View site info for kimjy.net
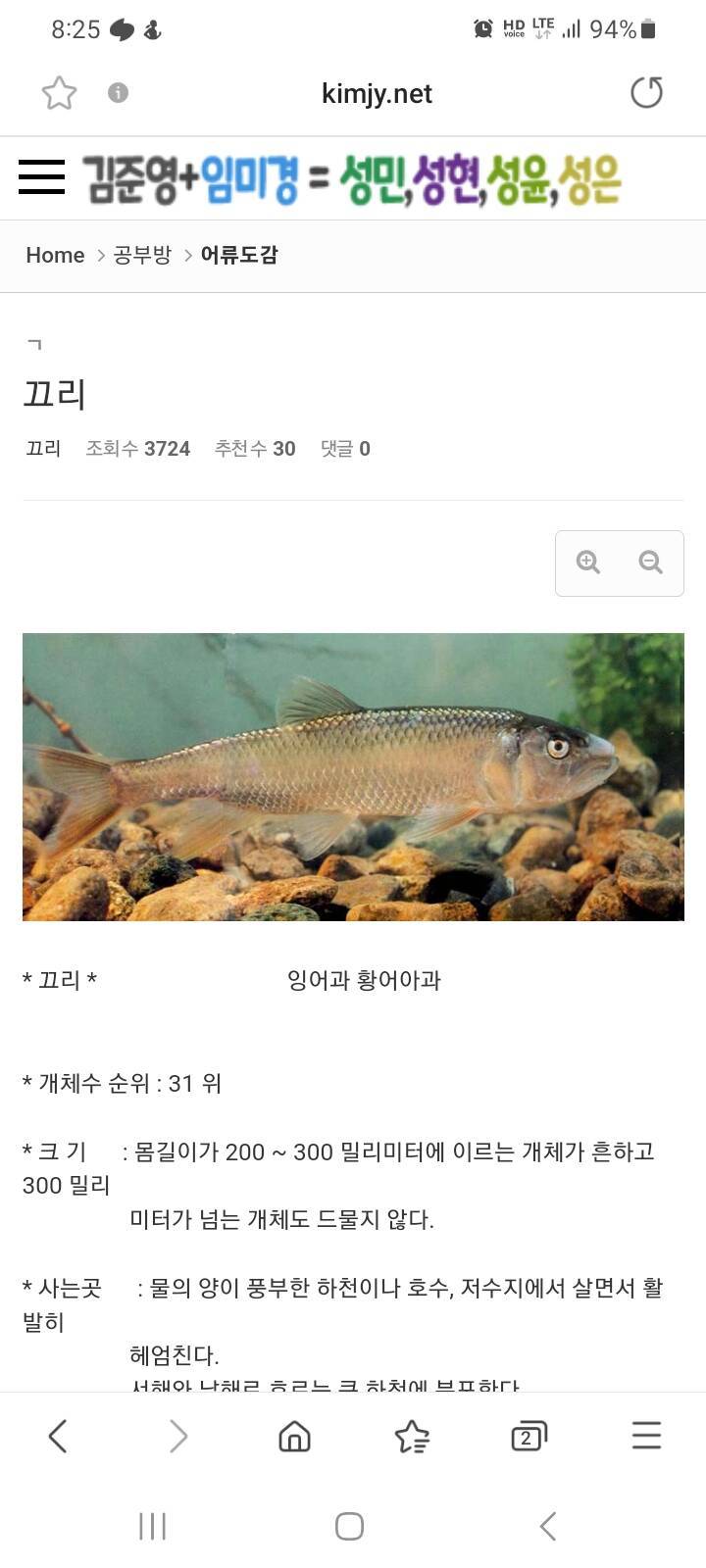Image resolution: width=706 pixels, height=1568 pixels. (x=118, y=93)
